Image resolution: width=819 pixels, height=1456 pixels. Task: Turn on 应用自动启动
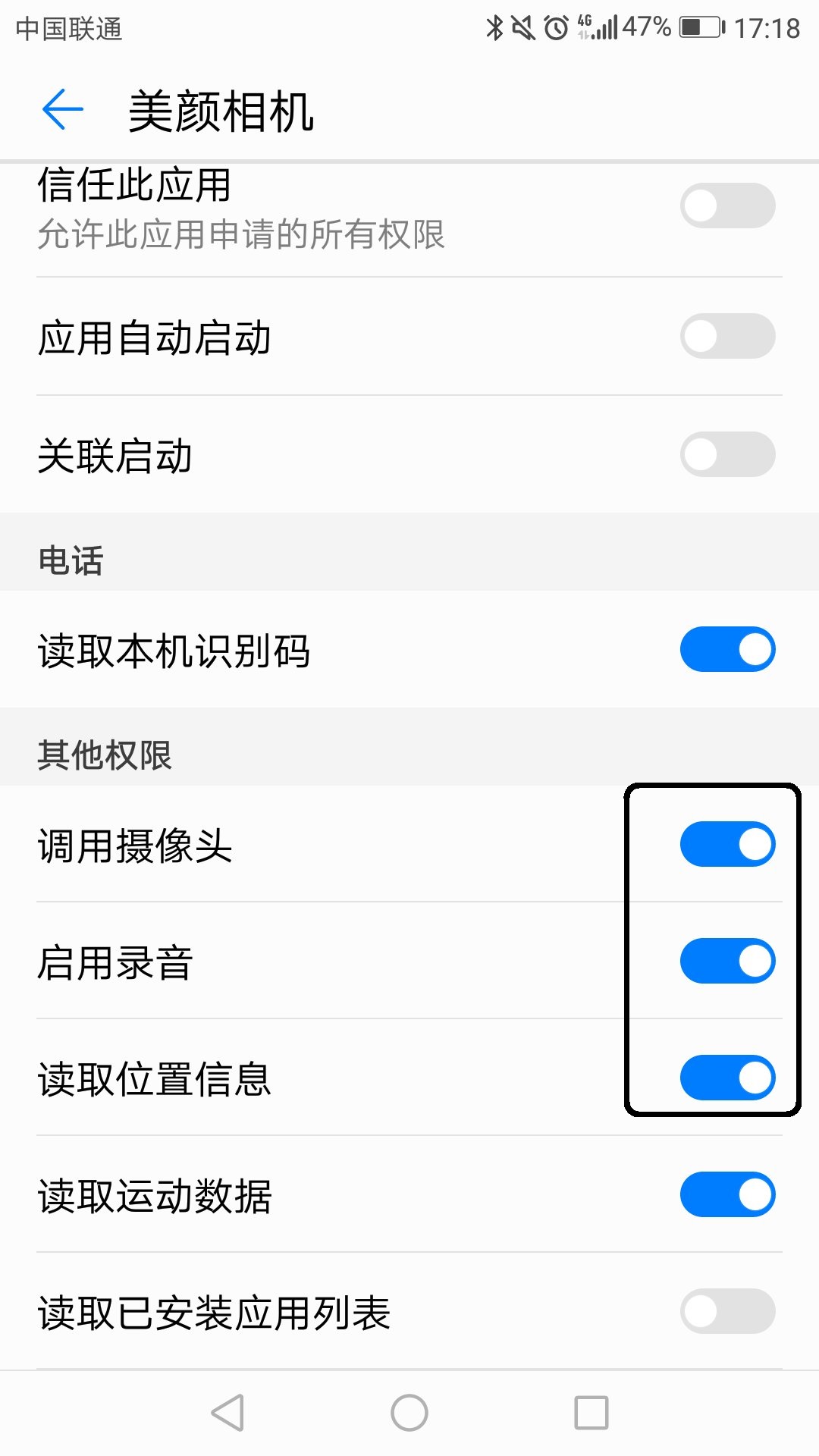pyautogui.click(x=727, y=336)
